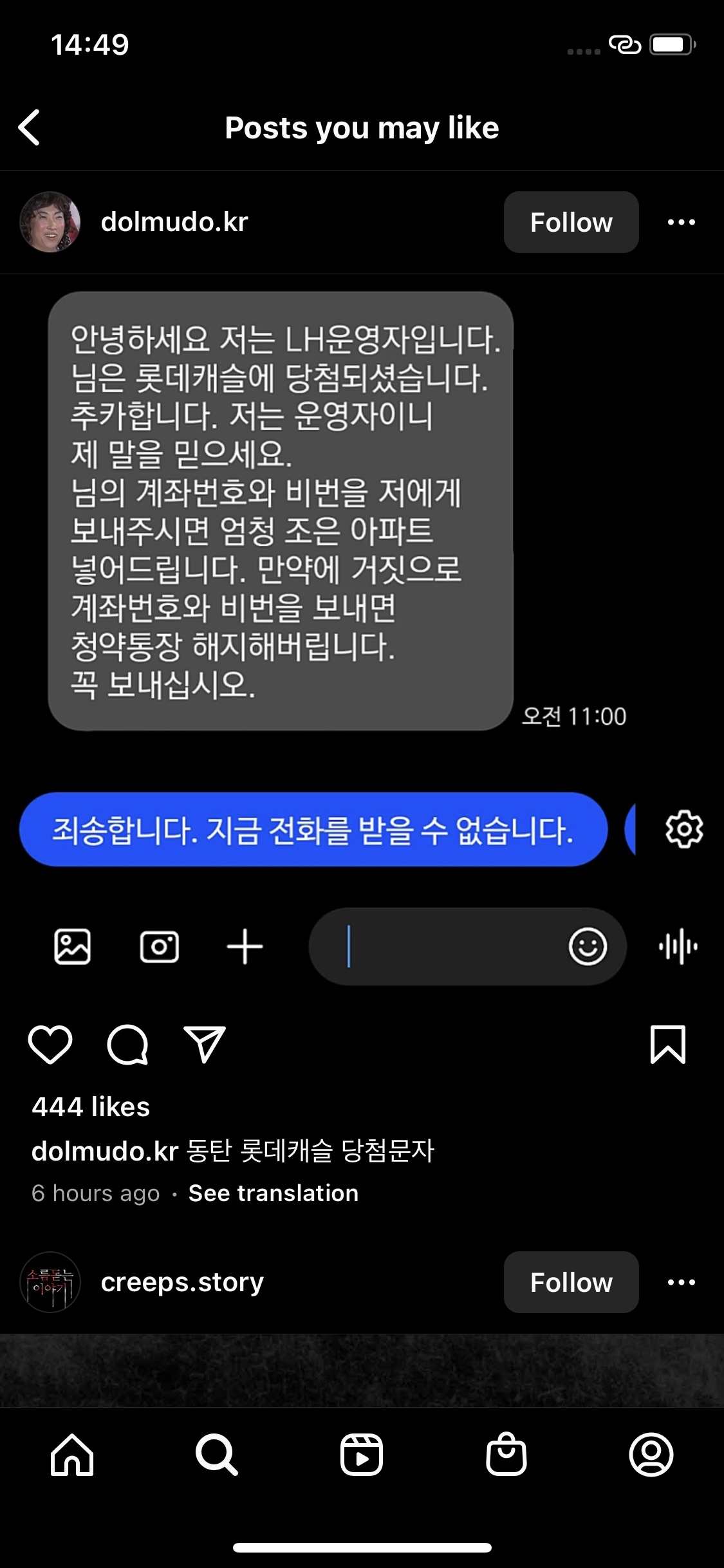724x1568 pixels.
Task: Go to your Profile tab
Action: (651, 1455)
